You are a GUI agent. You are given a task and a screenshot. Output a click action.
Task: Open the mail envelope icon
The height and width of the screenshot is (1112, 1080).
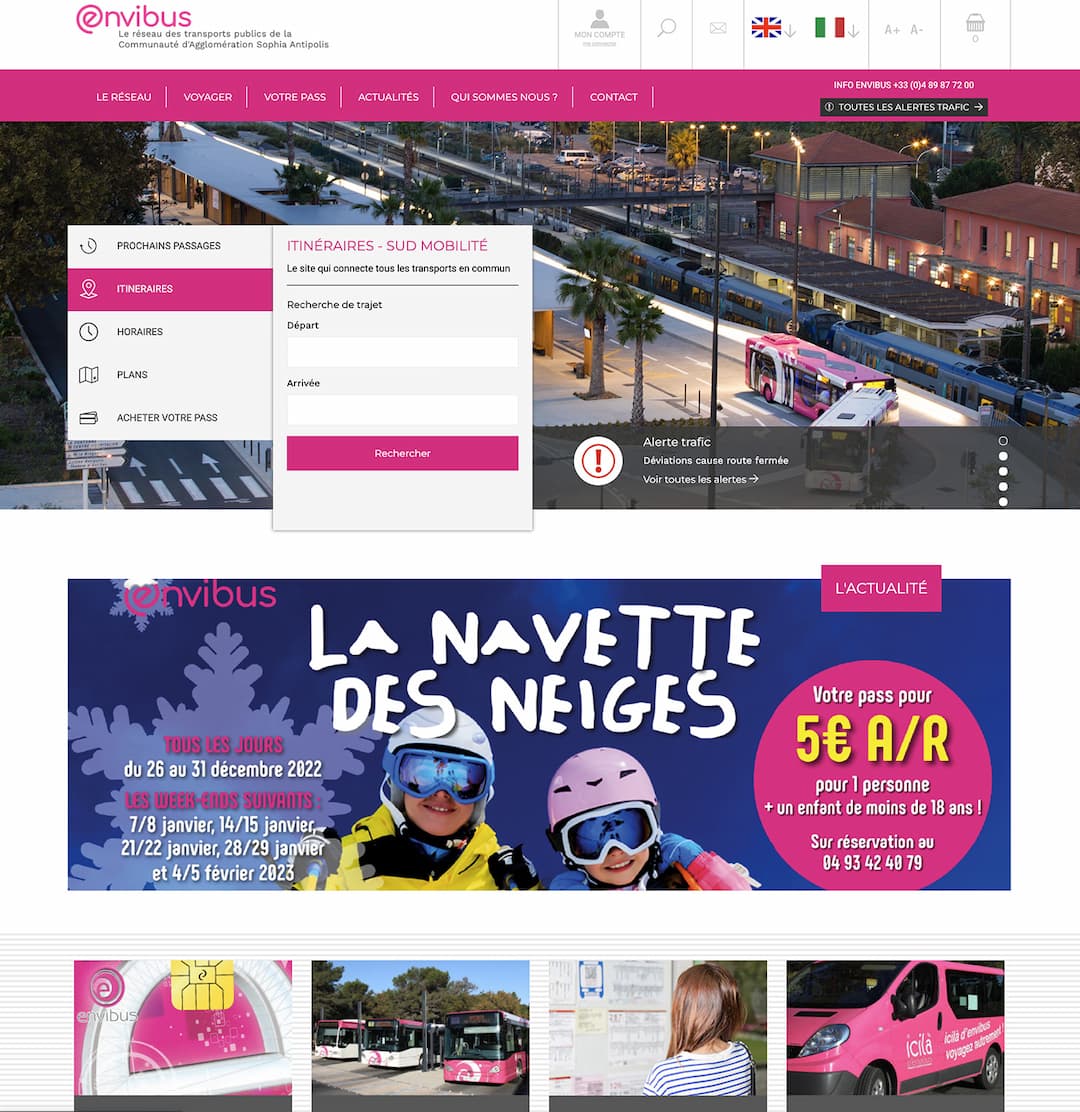pyautogui.click(x=718, y=28)
